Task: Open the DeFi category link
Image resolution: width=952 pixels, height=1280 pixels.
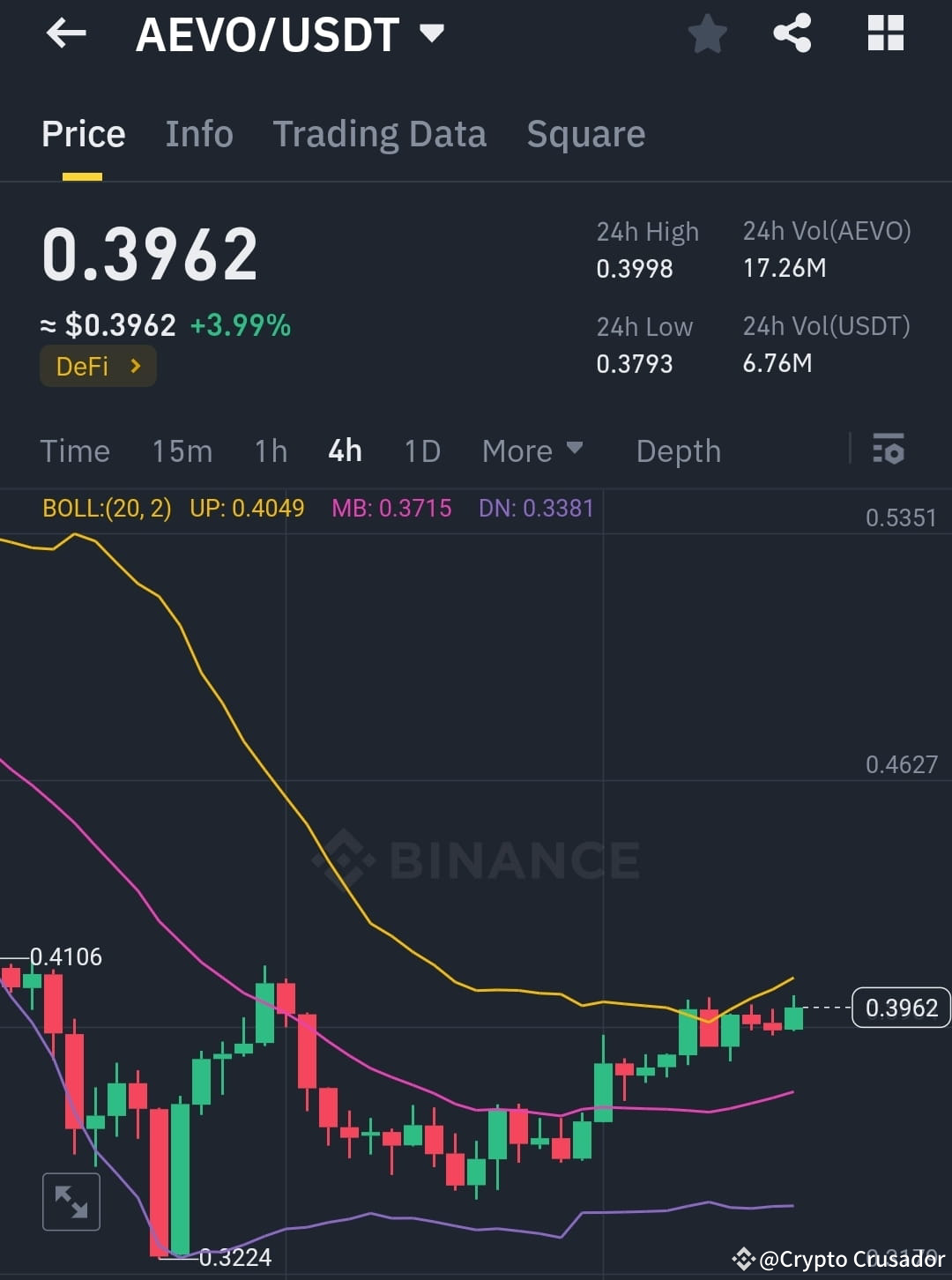Action: [98, 366]
